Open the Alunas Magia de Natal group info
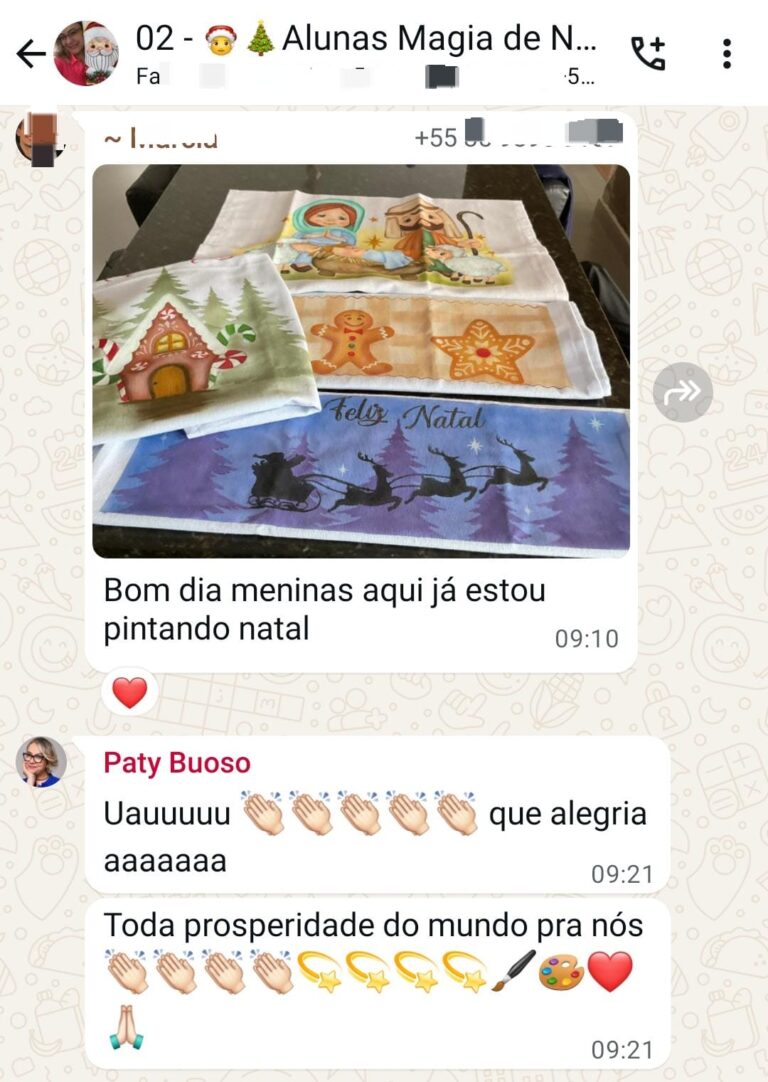Screen dimensions: 768x1082 click(365, 52)
